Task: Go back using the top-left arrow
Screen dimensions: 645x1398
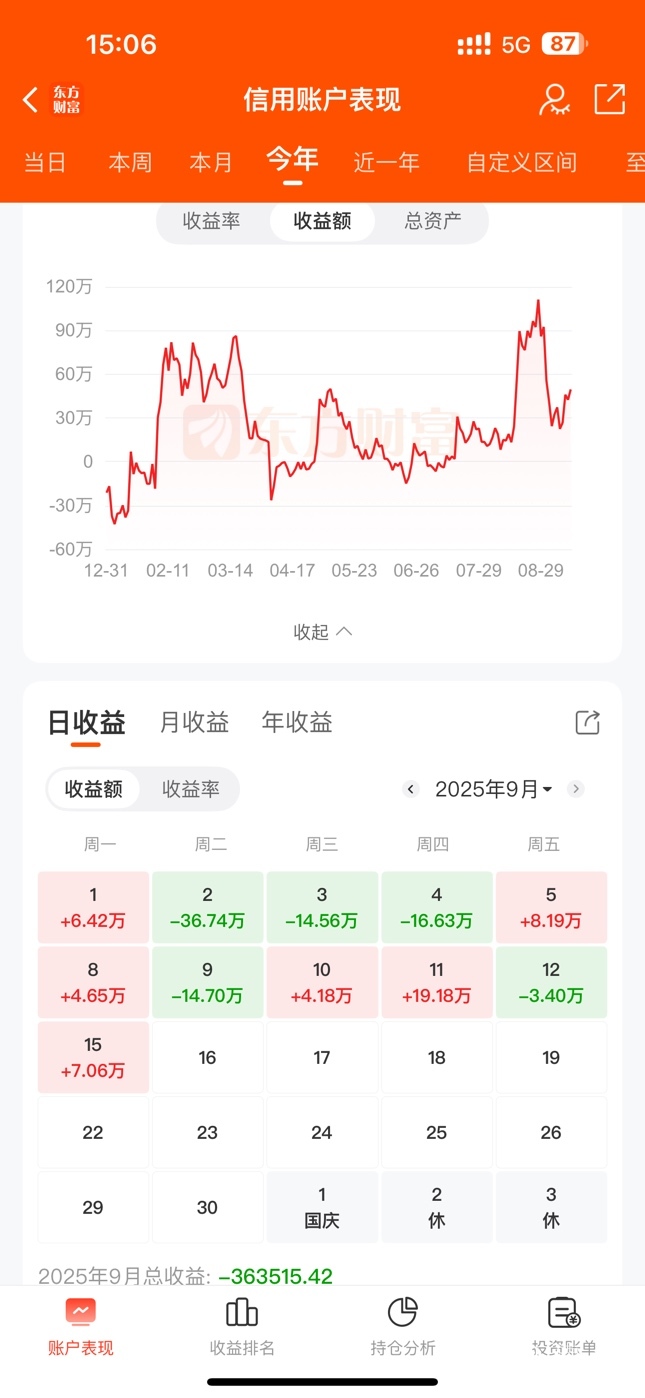Action: [31, 100]
